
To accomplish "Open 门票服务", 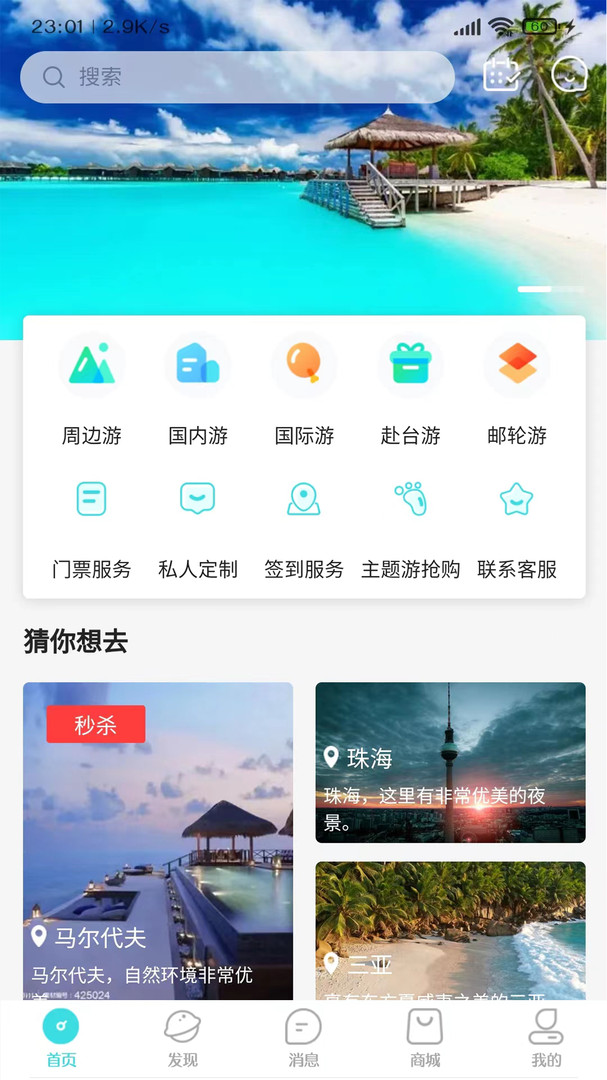I will click(x=92, y=530).
